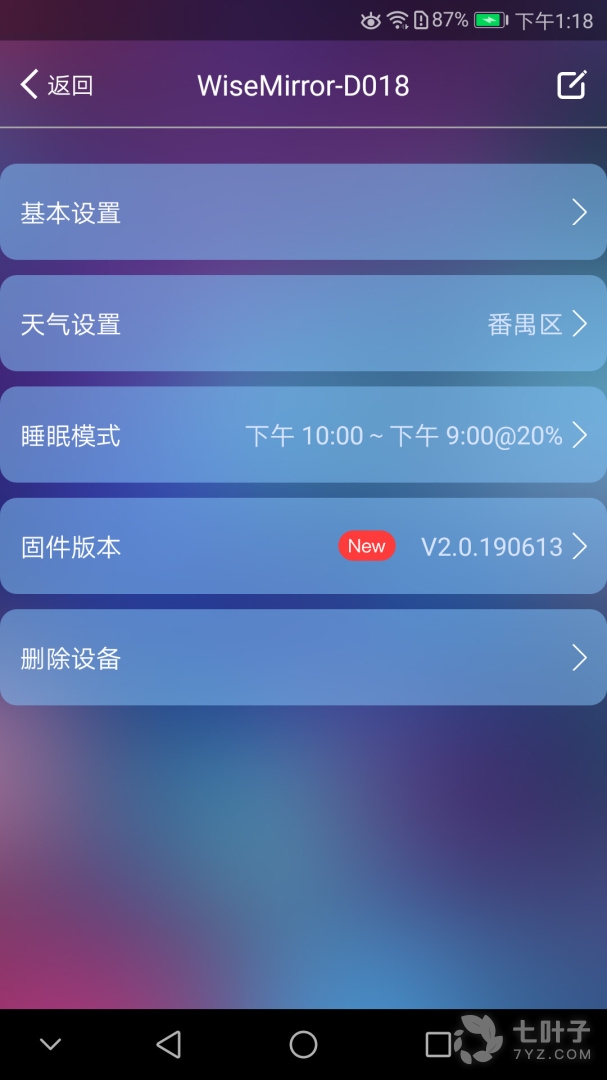607x1080 pixels.
Task: Hide the navigation bar with down arrow
Action: [x=50, y=1045]
